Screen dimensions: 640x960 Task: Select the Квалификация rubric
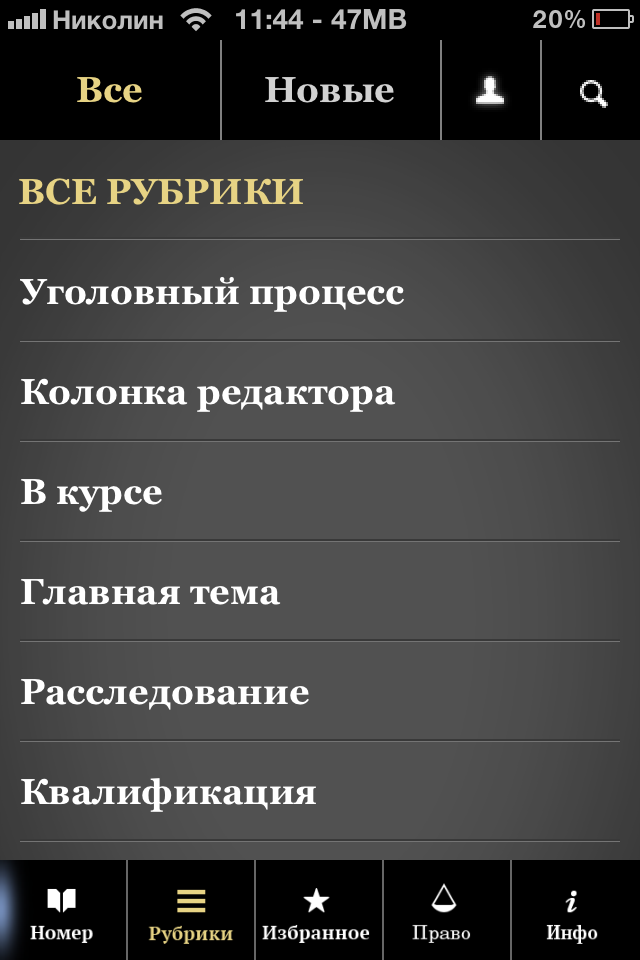pyautogui.click(x=168, y=792)
